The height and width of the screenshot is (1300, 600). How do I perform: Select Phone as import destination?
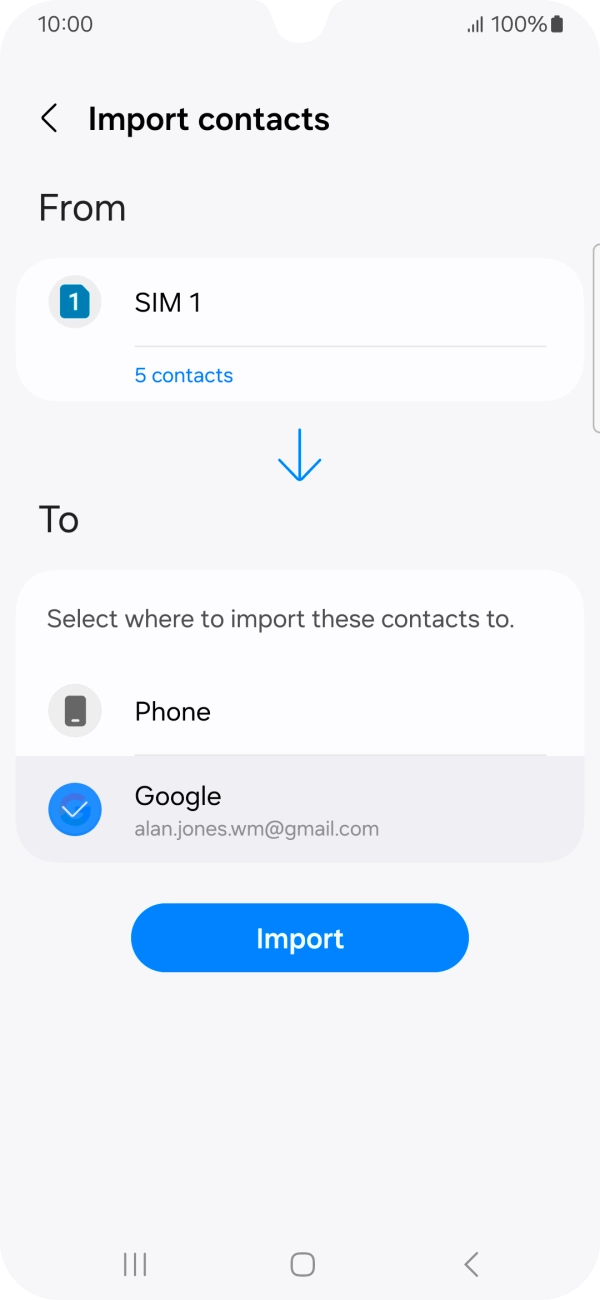(300, 711)
